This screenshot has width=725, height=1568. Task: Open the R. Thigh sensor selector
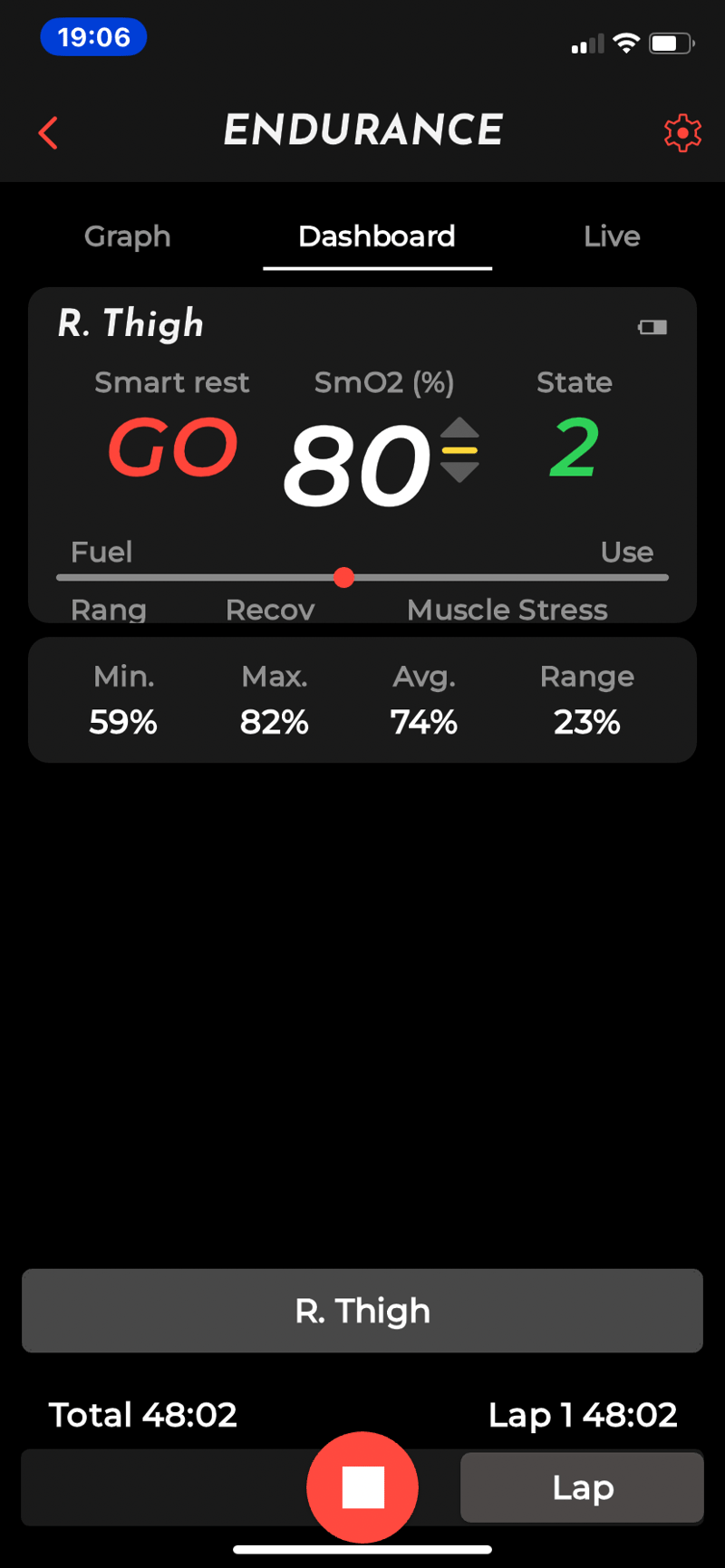(x=362, y=1311)
